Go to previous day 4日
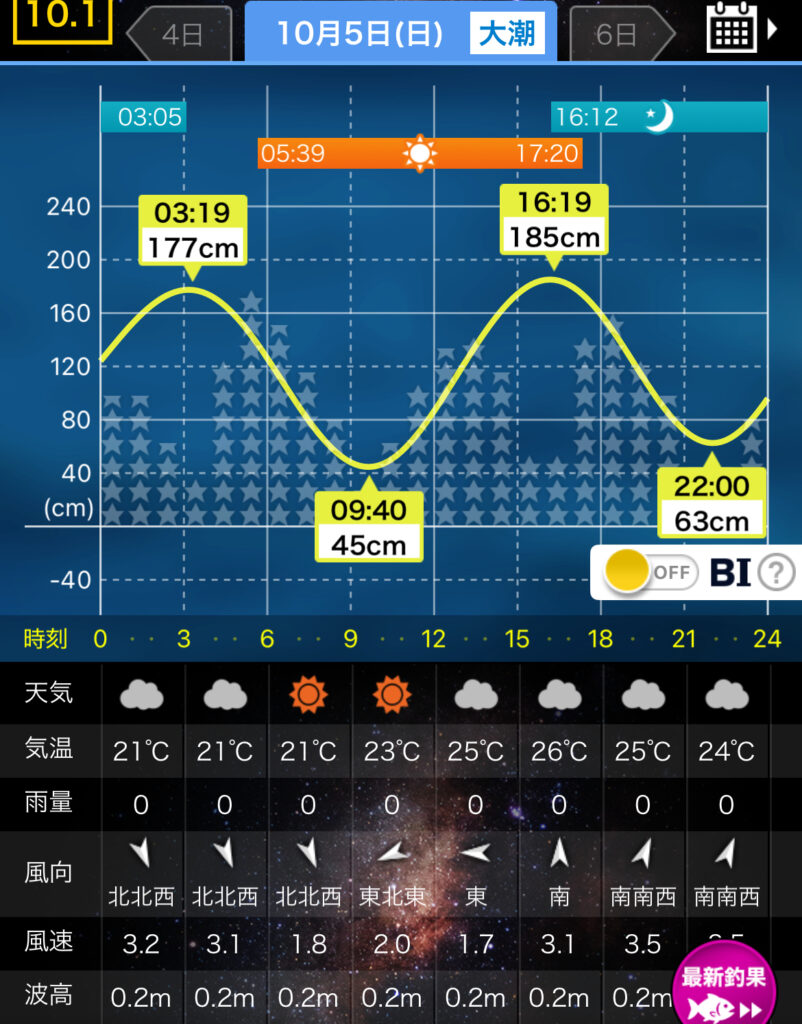 tap(180, 34)
